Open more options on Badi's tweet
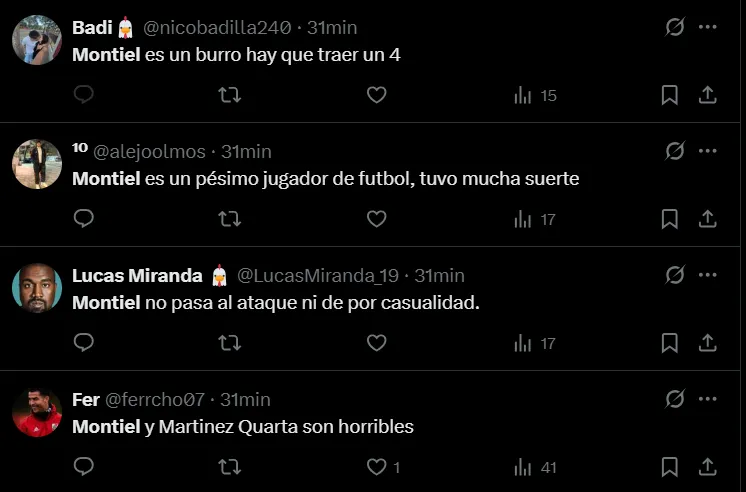 click(x=708, y=27)
